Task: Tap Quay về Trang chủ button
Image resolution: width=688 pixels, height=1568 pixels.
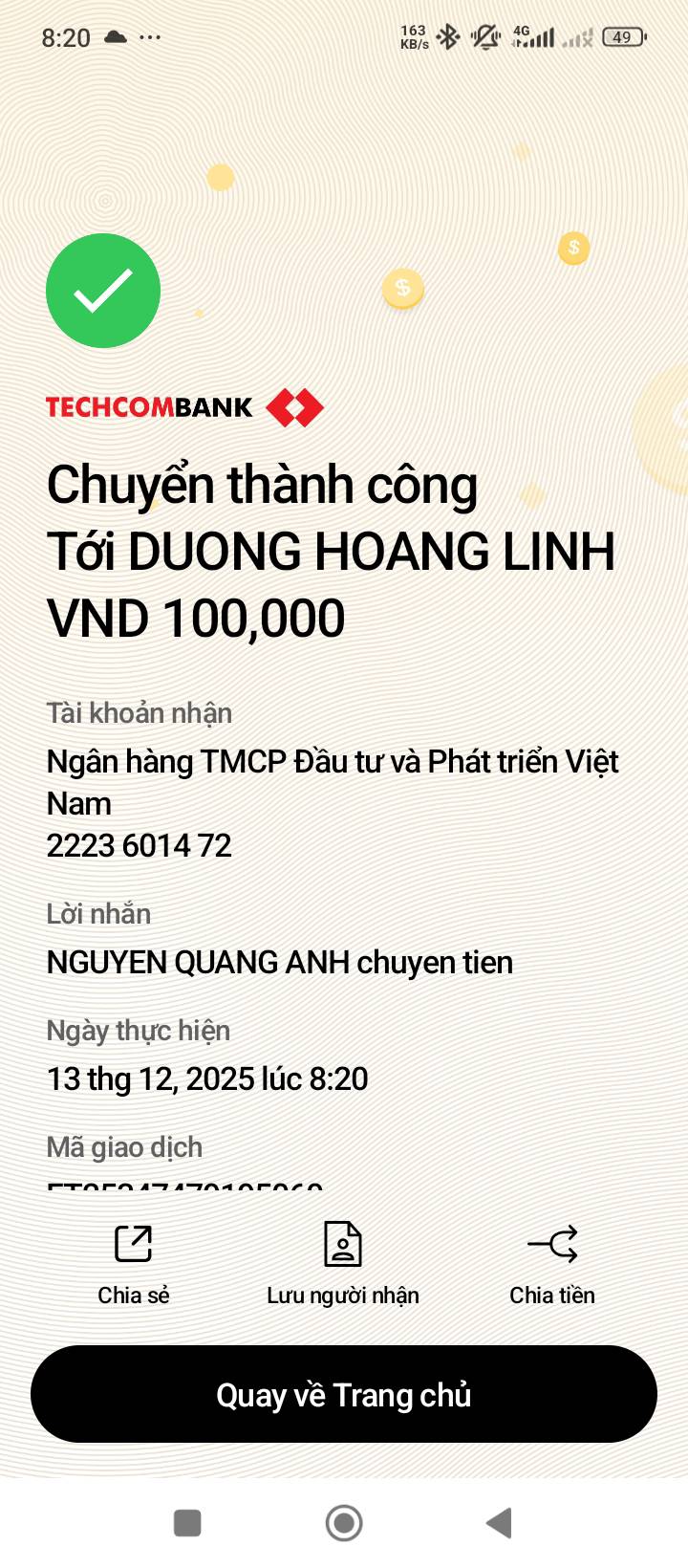Action: pos(344,1394)
